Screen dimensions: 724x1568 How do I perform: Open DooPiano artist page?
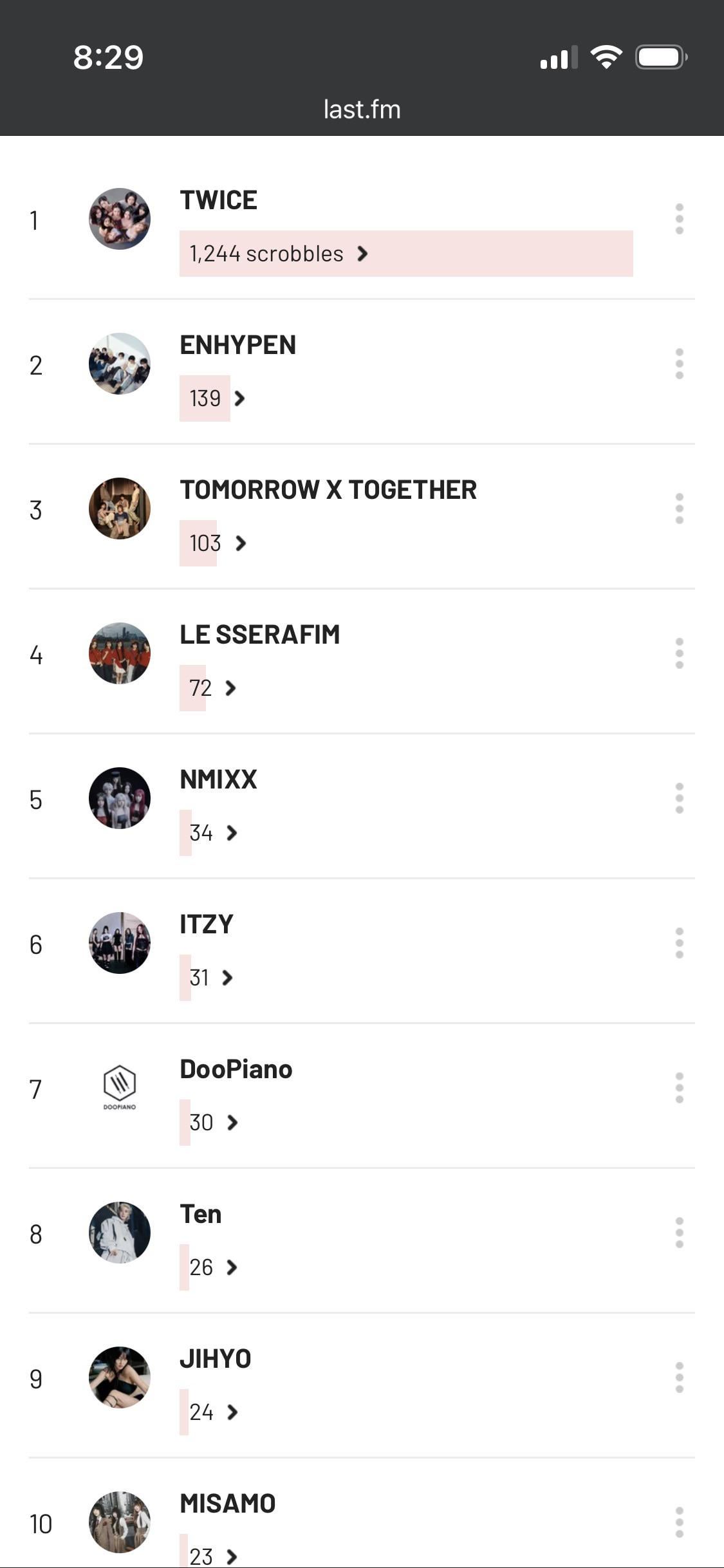tap(236, 1069)
